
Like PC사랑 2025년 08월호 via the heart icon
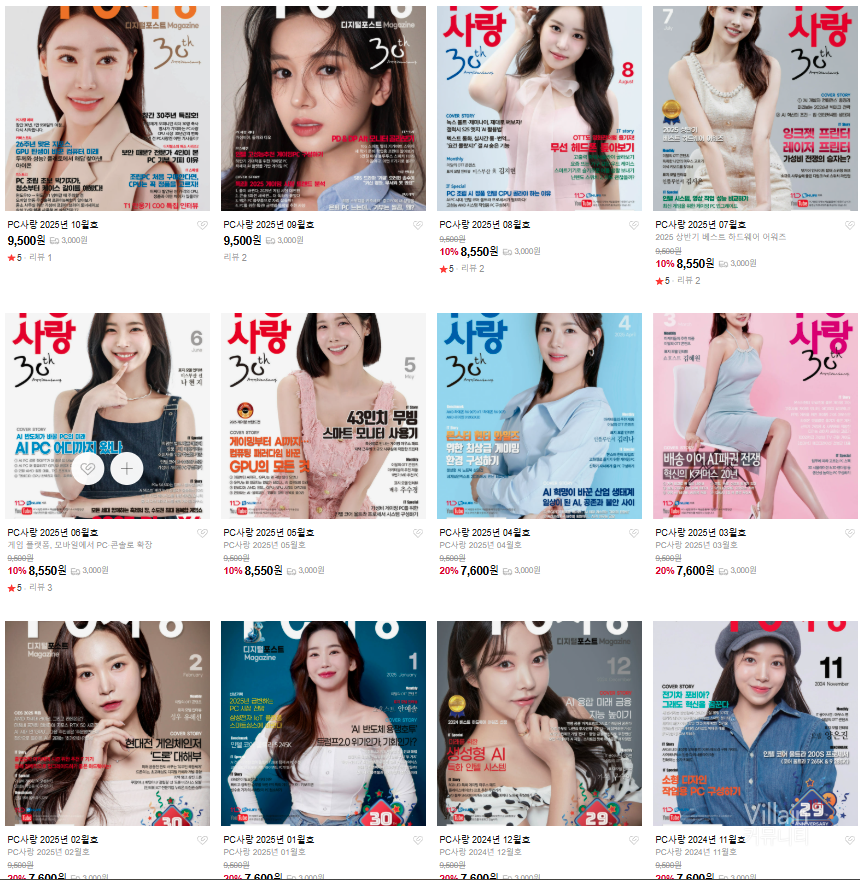pos(634,226)
